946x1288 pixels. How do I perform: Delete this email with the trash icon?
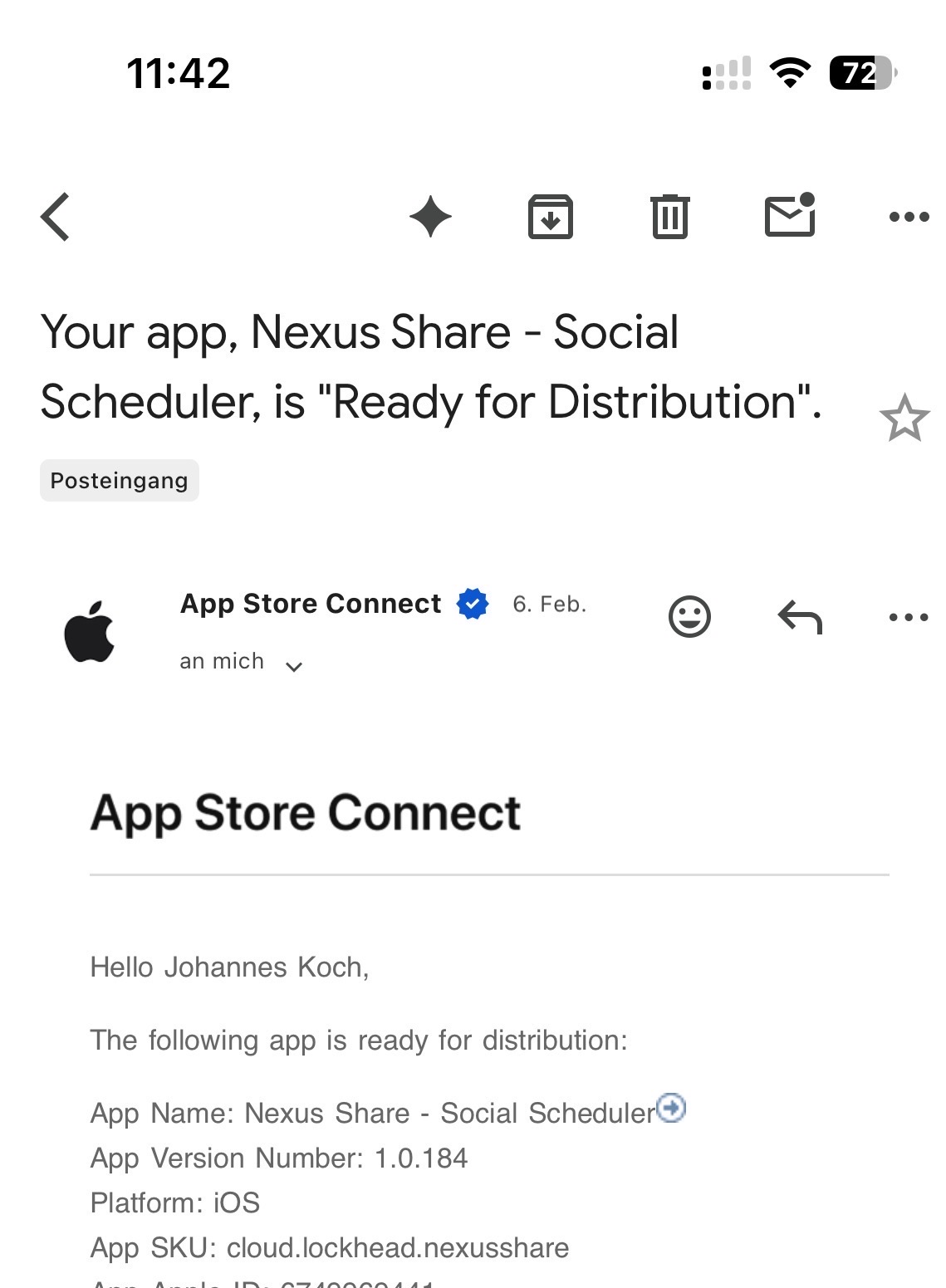pyautogui.click(x=669, y=217)
